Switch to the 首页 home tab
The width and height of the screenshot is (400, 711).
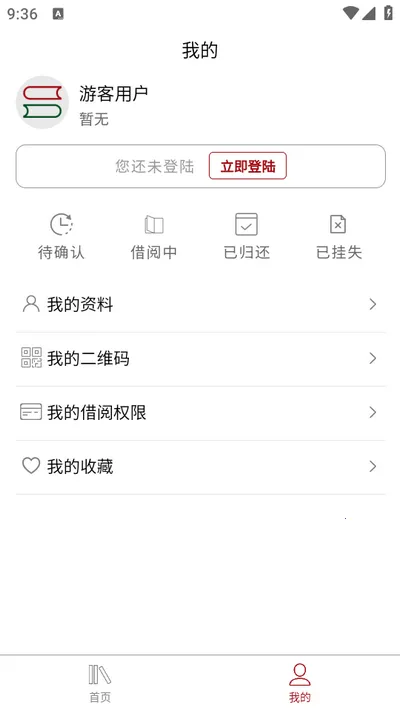(100, 683)
